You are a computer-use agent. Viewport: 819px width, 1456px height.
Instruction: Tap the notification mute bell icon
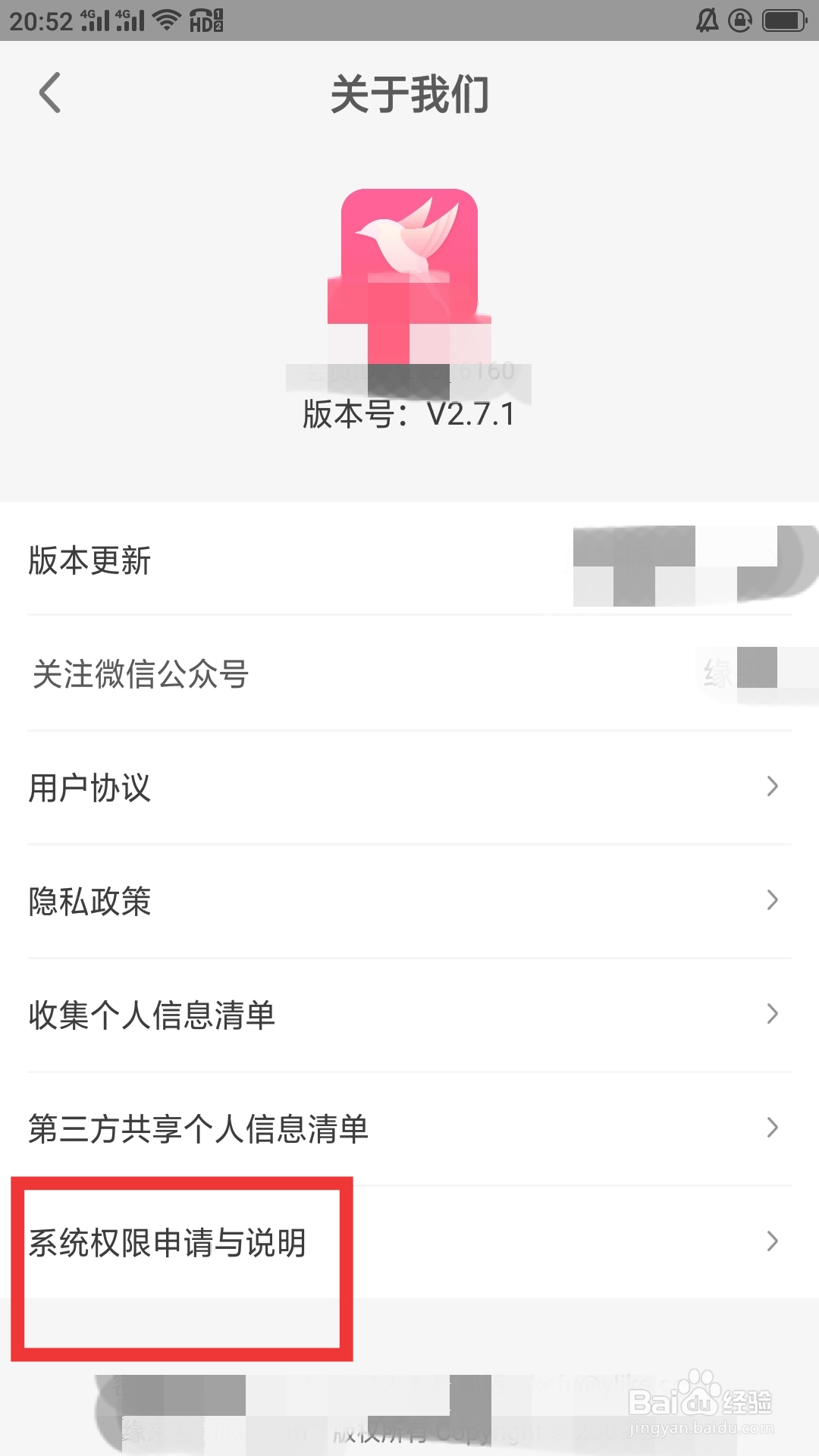click(x=705, y=19)
